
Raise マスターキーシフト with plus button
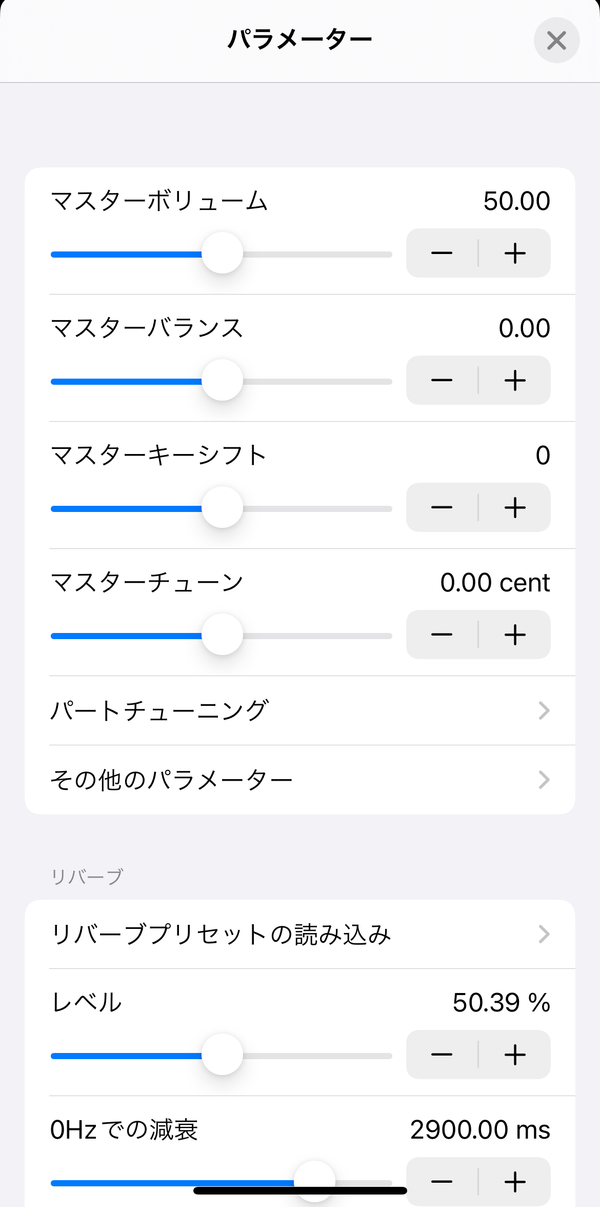(515, 507)
